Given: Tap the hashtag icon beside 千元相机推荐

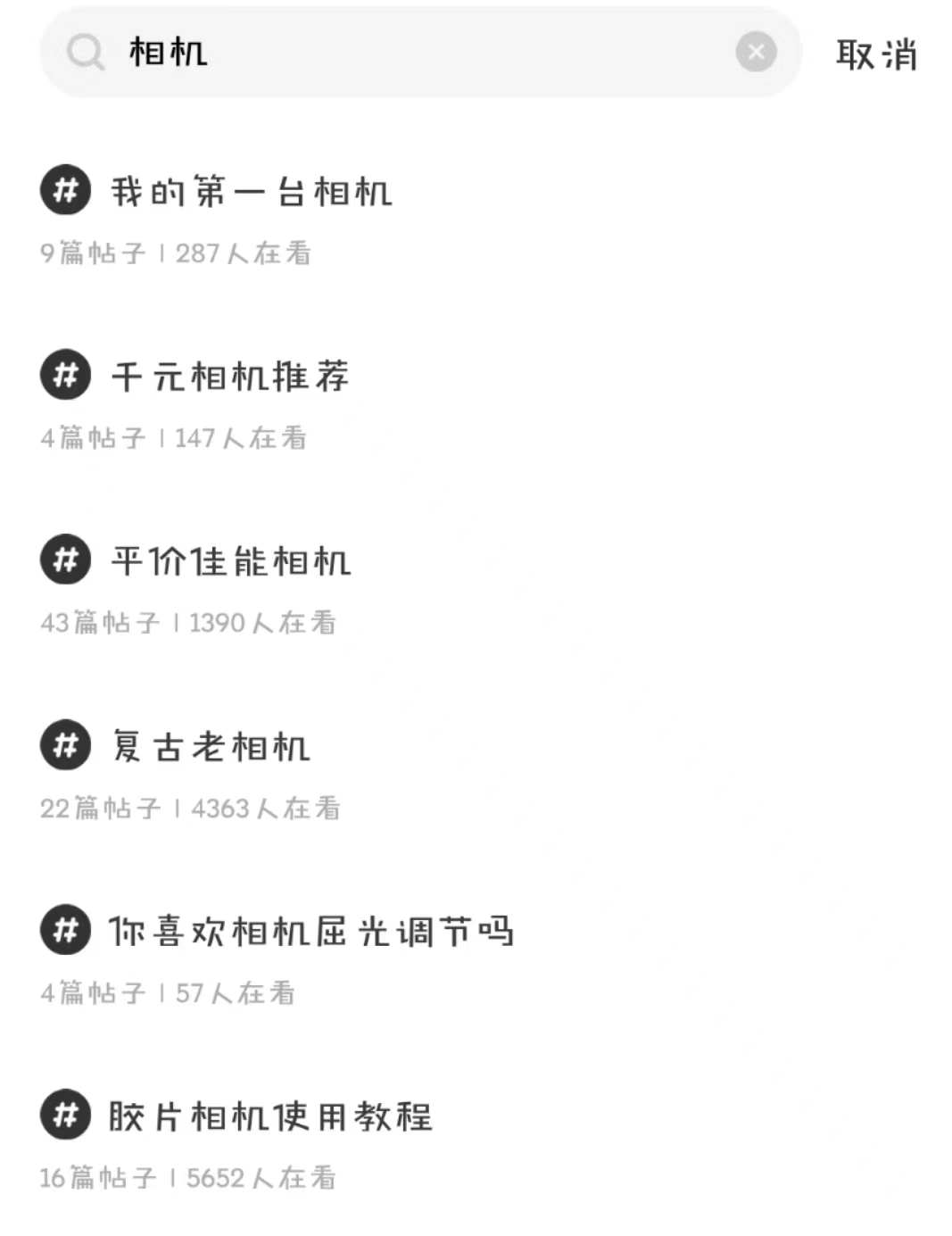Looking at the screenshot, I should click(x=64, y=377).
